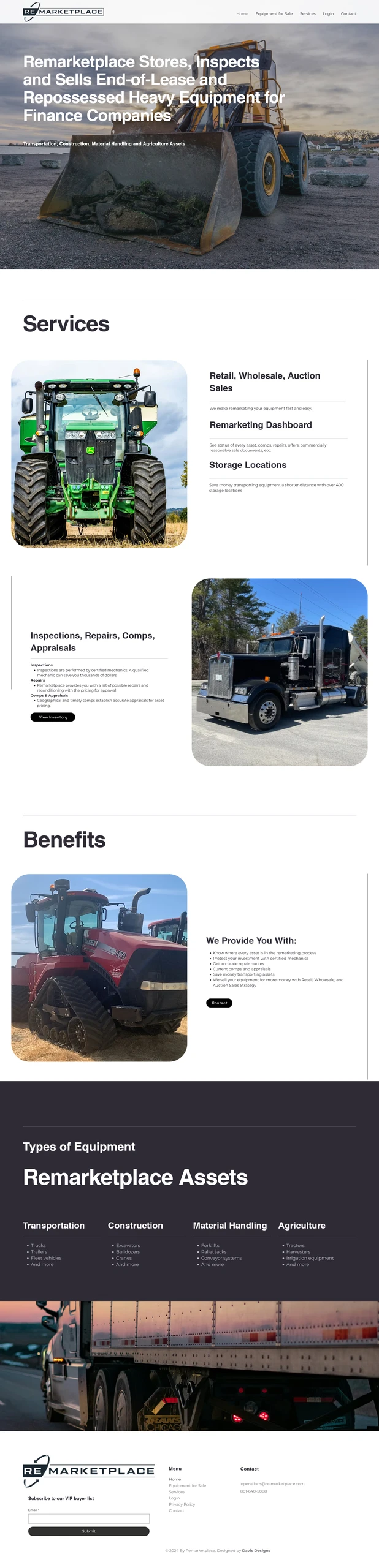Tap the View Inventory button
Viewport: 379px width, 1568px height.
pyautogui.click(x=53, y=717)
